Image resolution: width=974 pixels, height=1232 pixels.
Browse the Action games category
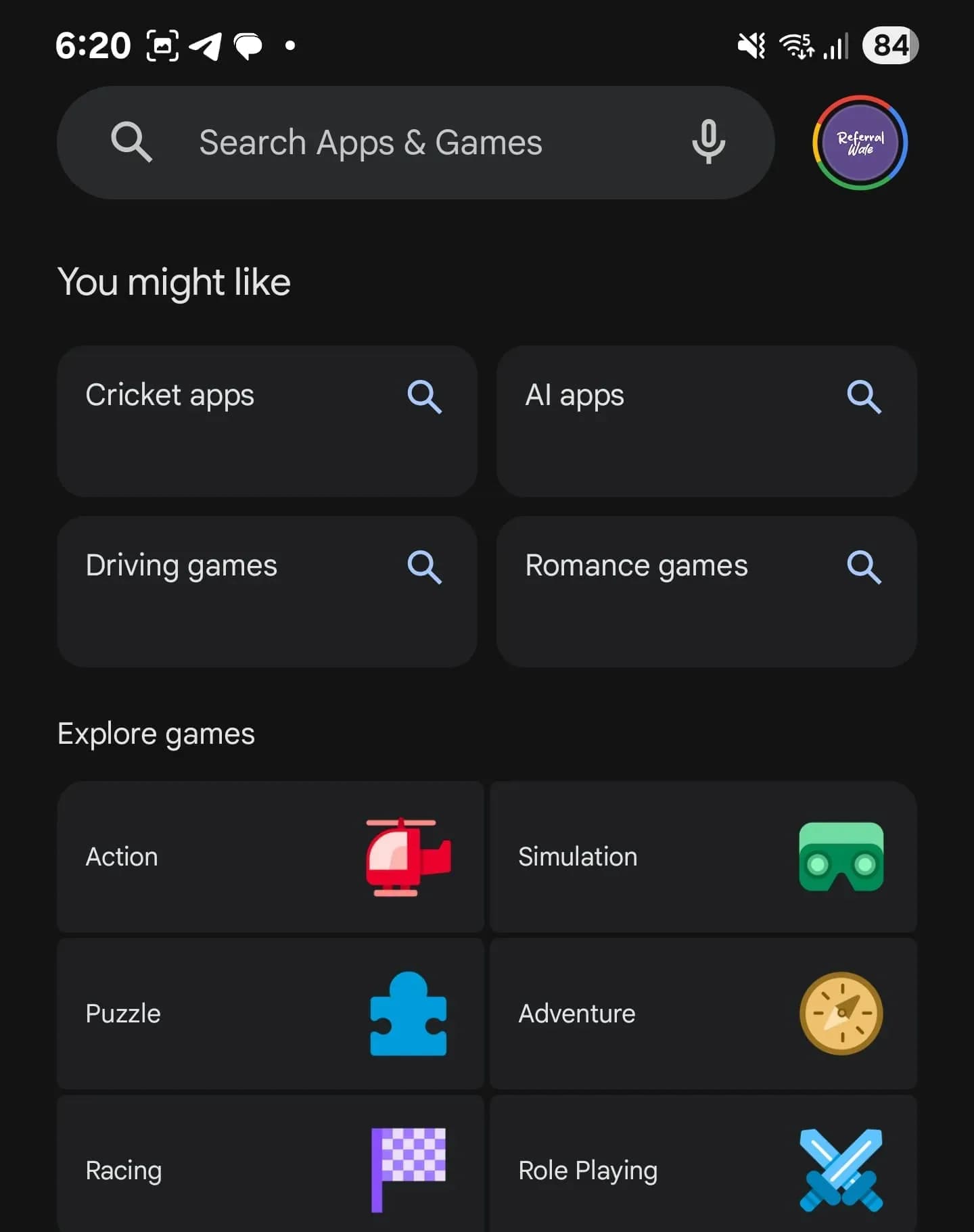[270, 857]
